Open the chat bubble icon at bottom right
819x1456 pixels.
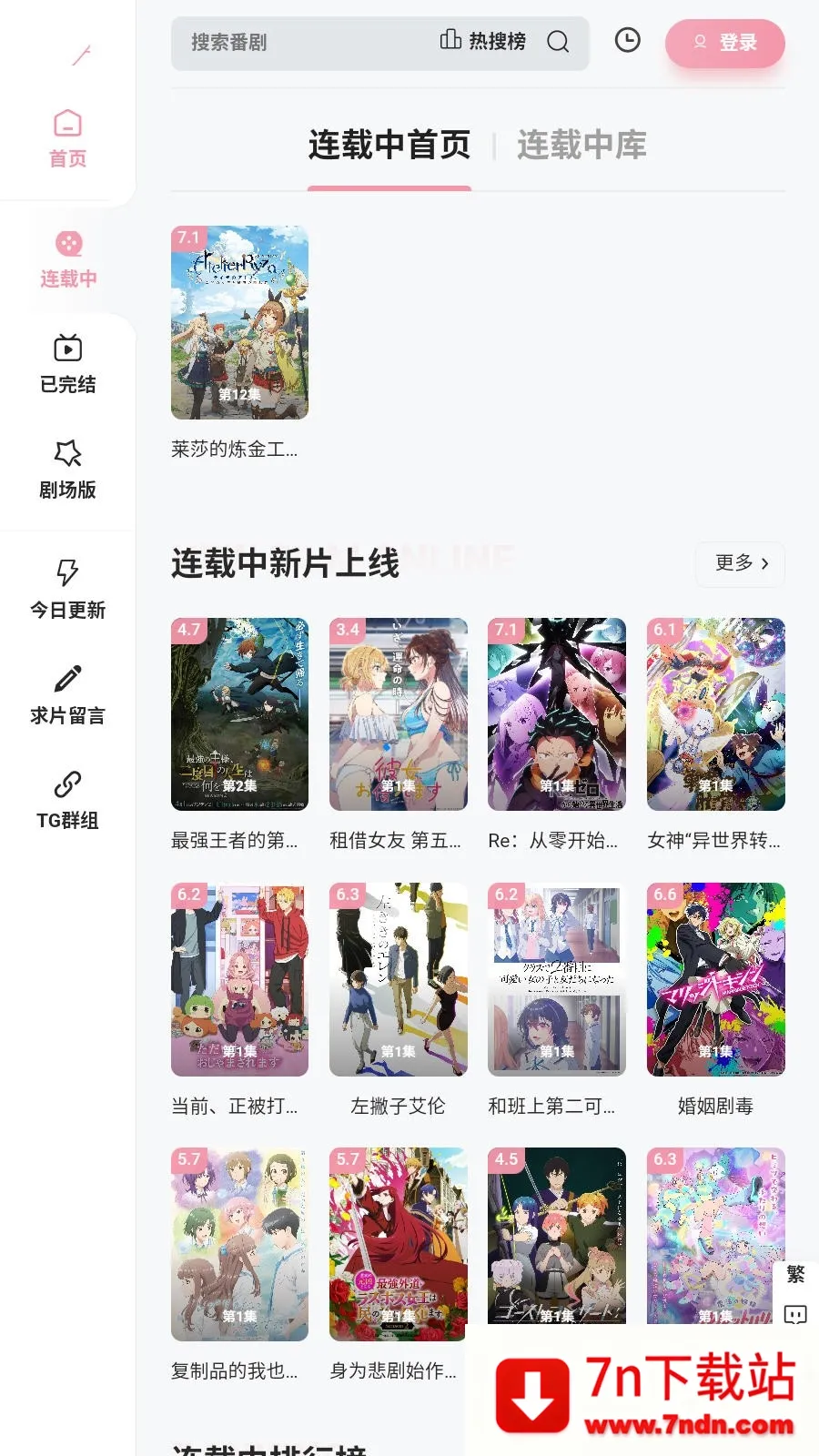tap(797, 1314)
